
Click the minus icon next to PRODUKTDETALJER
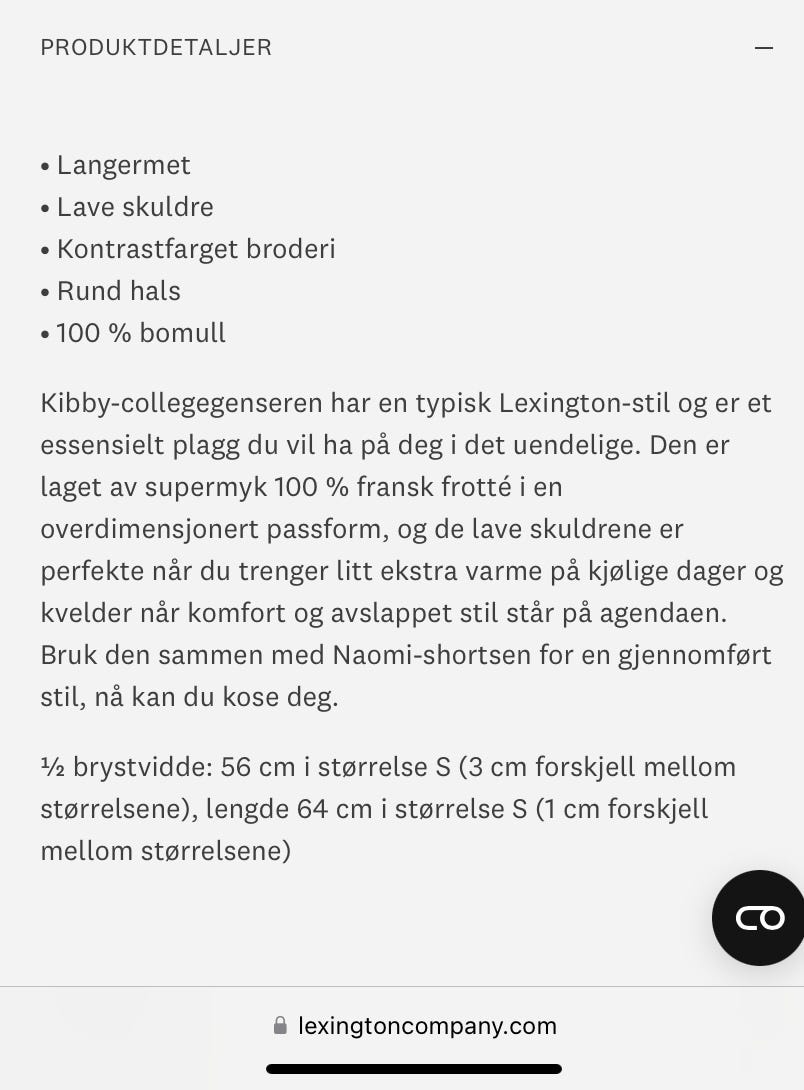(x=764, y=47)
